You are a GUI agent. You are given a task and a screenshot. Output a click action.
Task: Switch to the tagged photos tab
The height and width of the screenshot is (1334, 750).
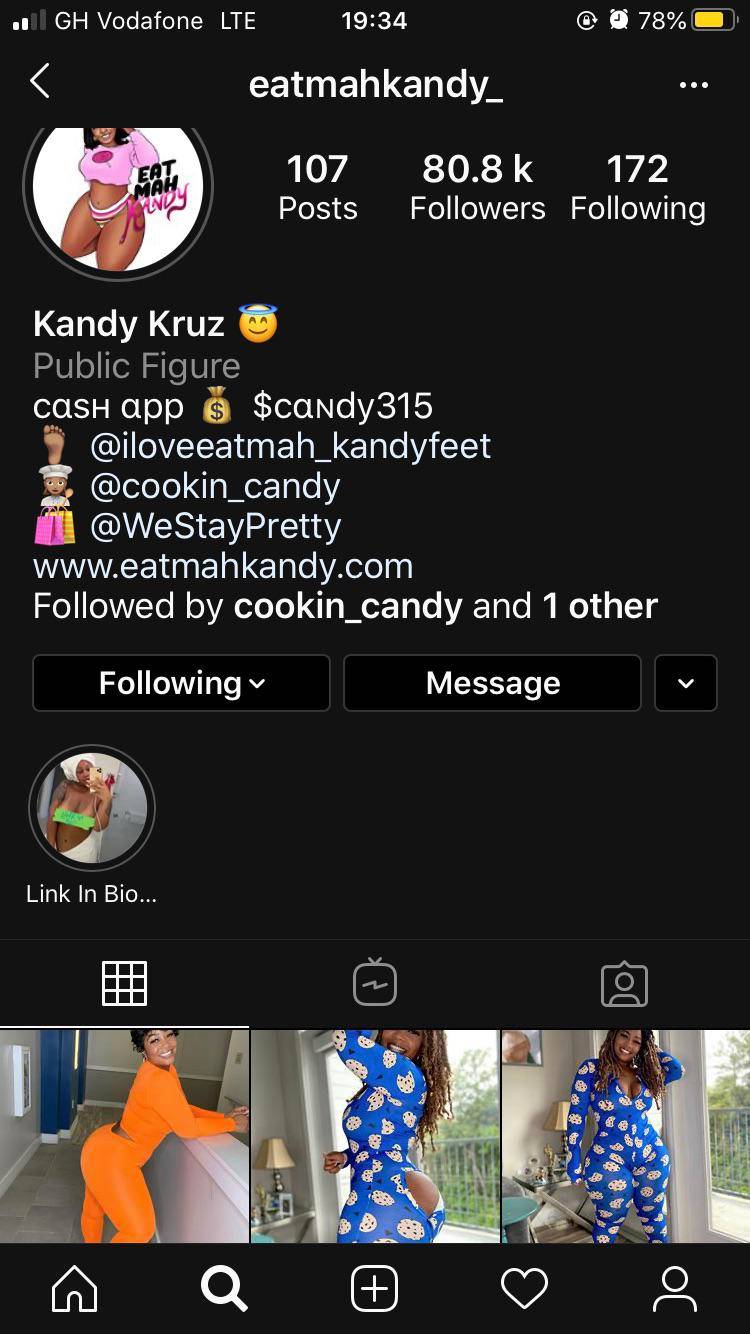click(x=624, y=984)
